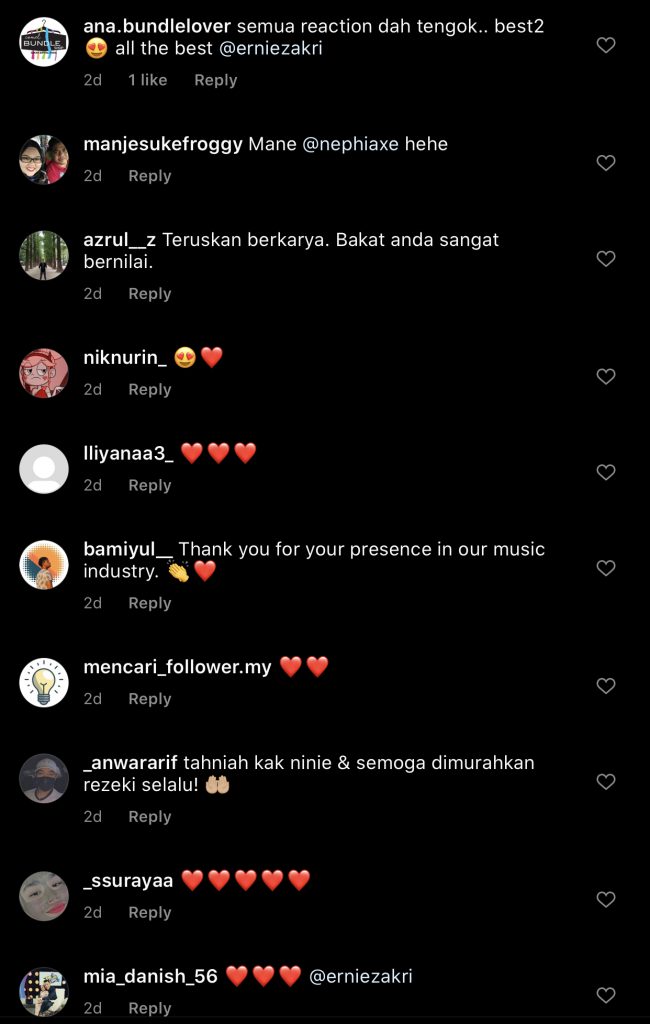Image resolution: width=650 pixels, height=1024 pixels.
Task: Like mencari_follower.my's comment
Action: click(x=605, y=686)
